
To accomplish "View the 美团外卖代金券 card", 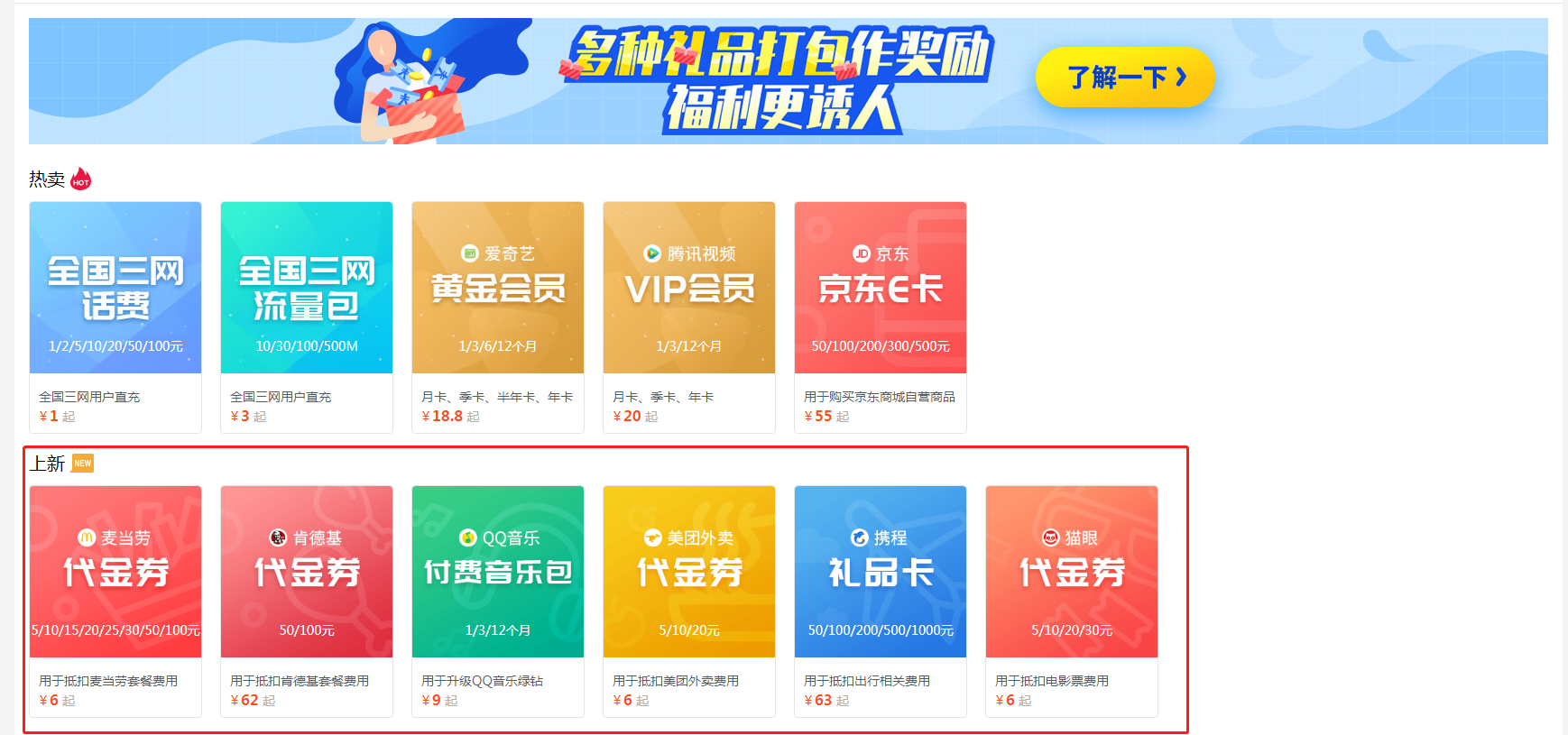I will point(689,573).
